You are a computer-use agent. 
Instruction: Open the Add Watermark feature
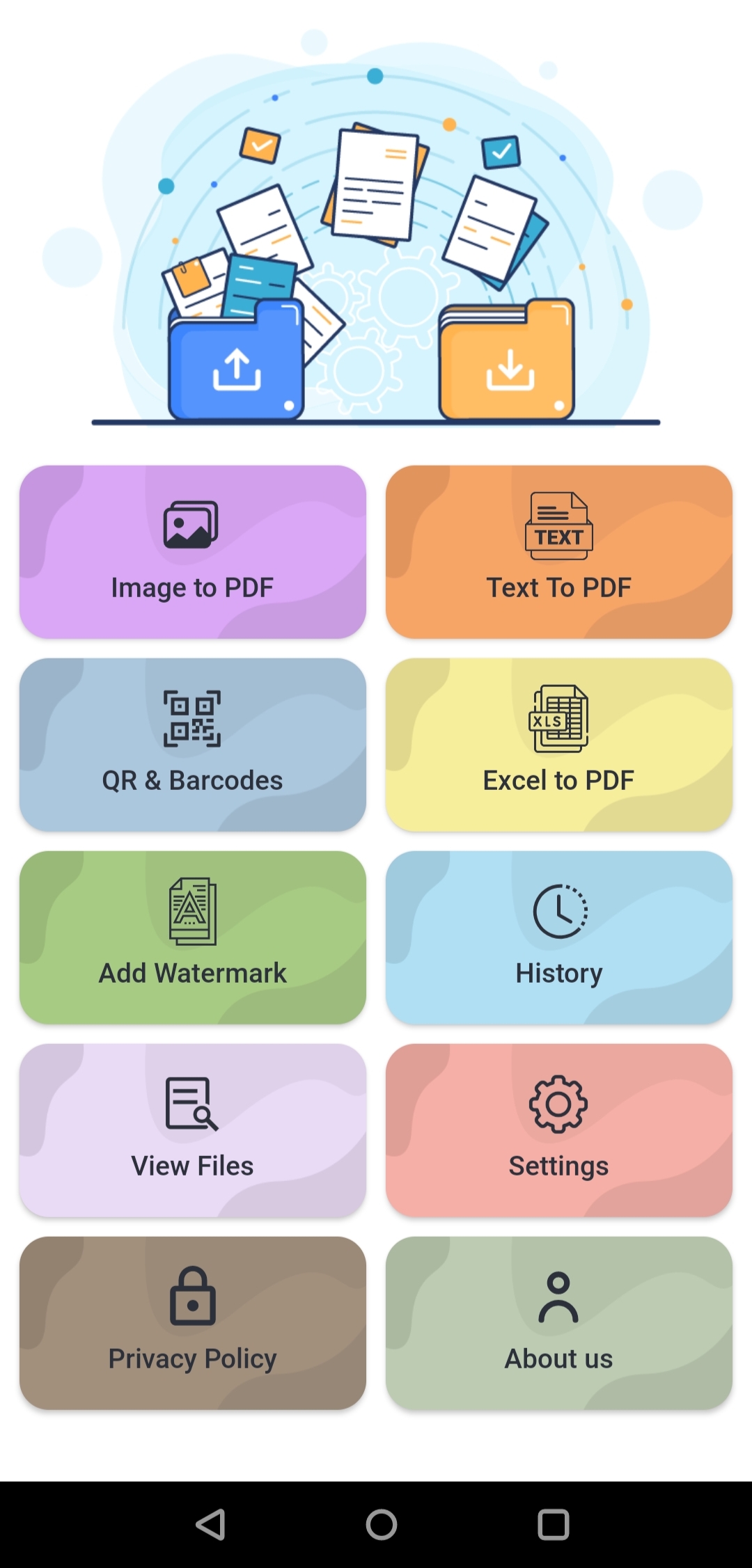coord(193,937)
